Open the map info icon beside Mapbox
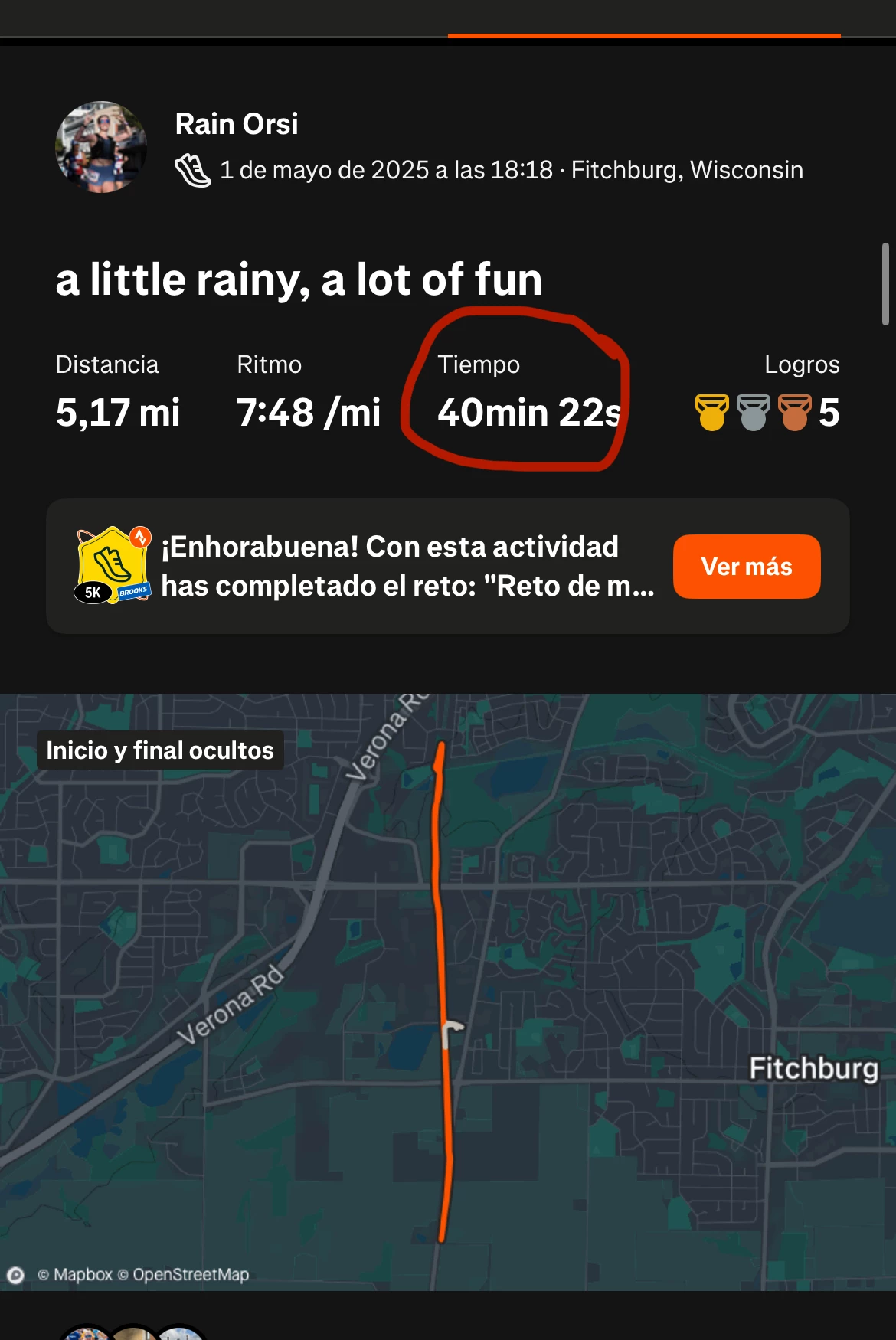 (x=15, y=1275)
